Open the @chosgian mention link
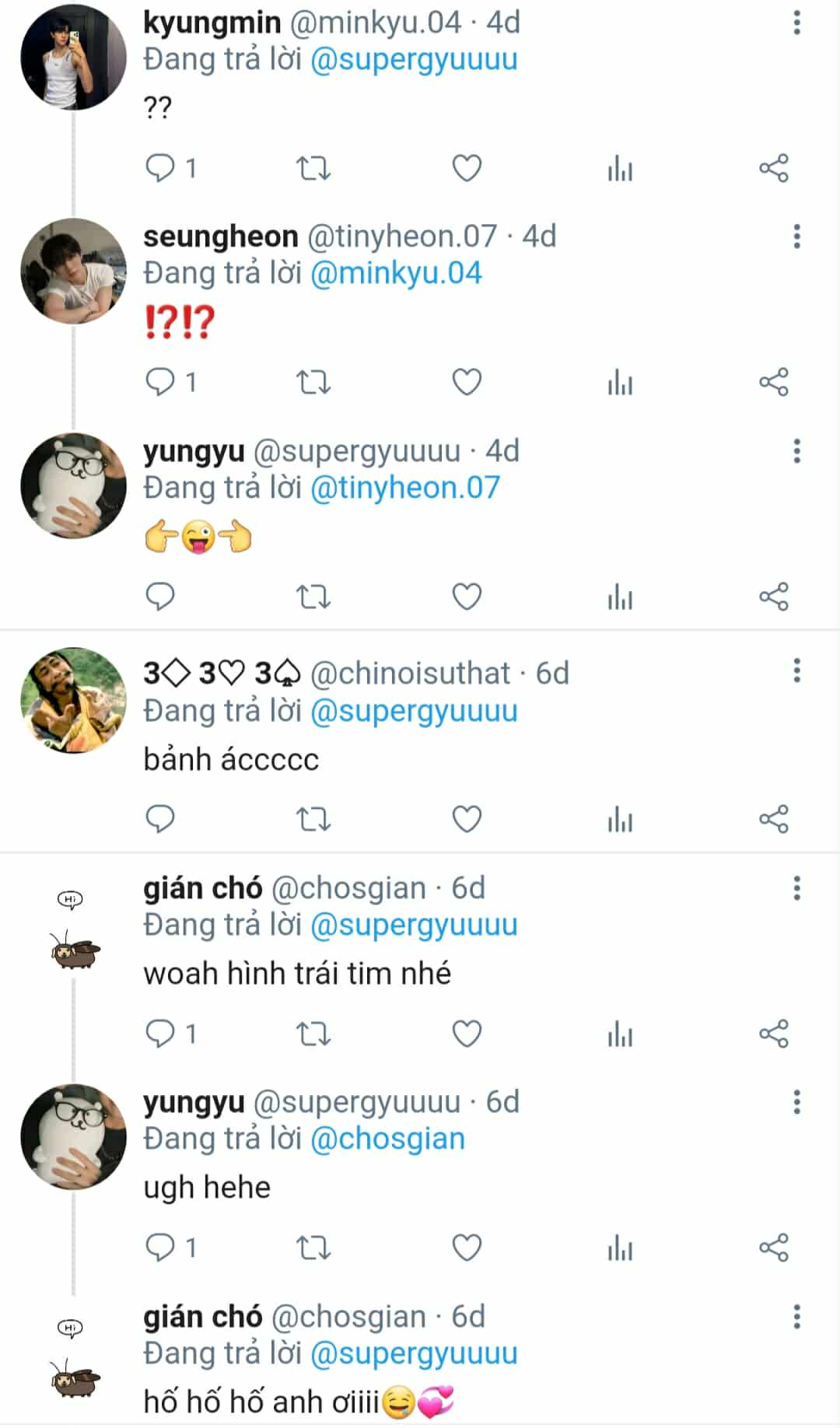The height and width of the screenshot is (1428, 840). point(387,1139)
